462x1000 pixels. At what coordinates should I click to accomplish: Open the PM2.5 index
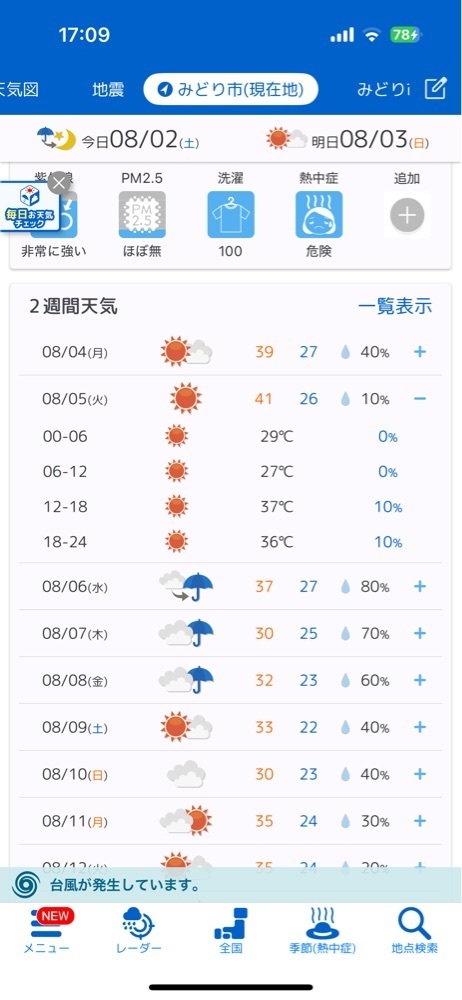[142, 215]
